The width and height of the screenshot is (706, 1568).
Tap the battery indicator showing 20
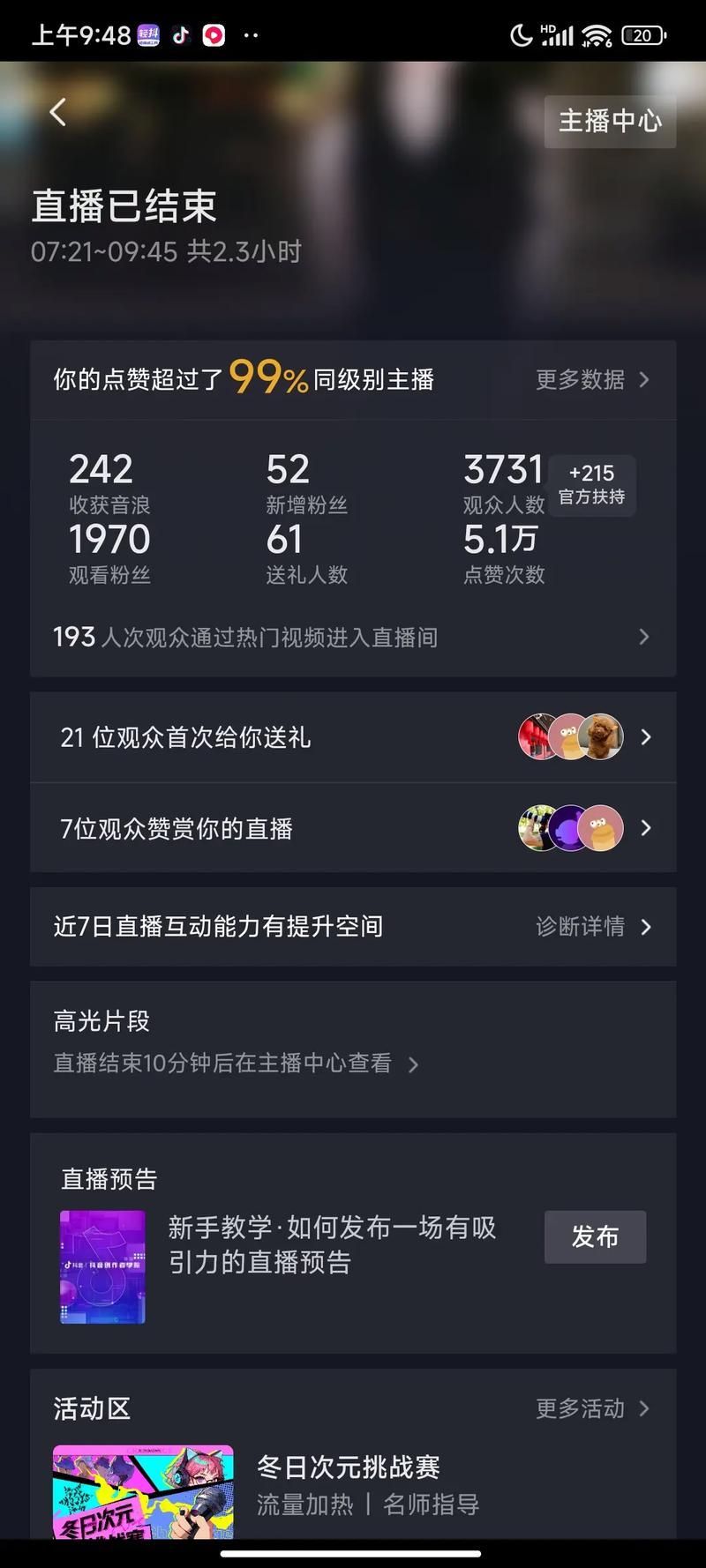(643, 35)
